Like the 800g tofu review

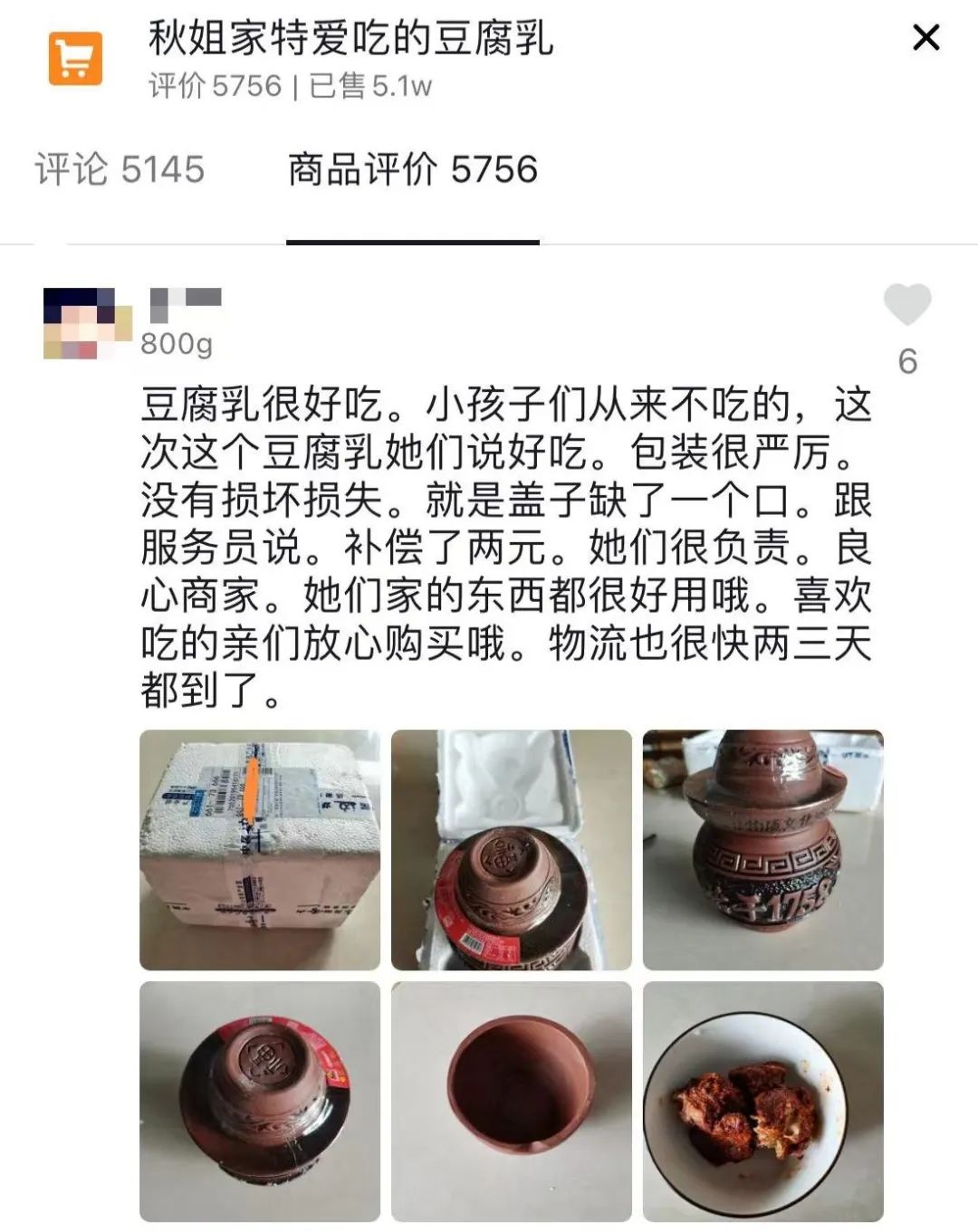coord(906,306)
